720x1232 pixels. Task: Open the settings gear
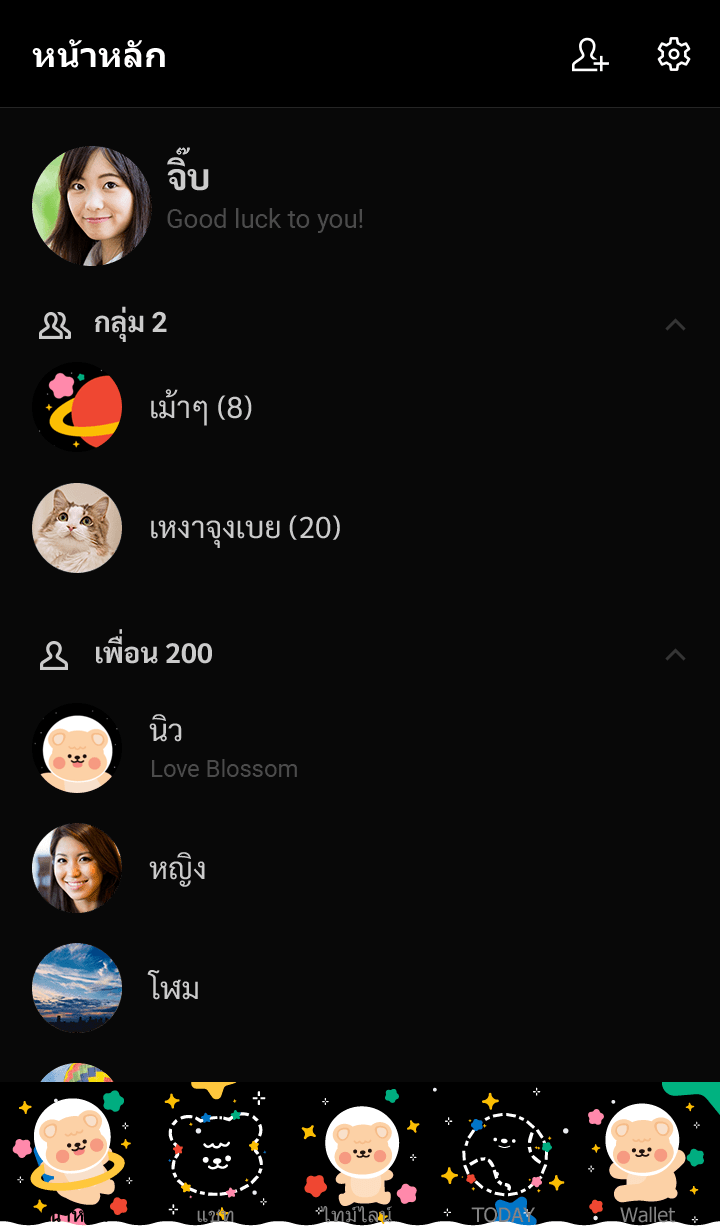[674, 55]
